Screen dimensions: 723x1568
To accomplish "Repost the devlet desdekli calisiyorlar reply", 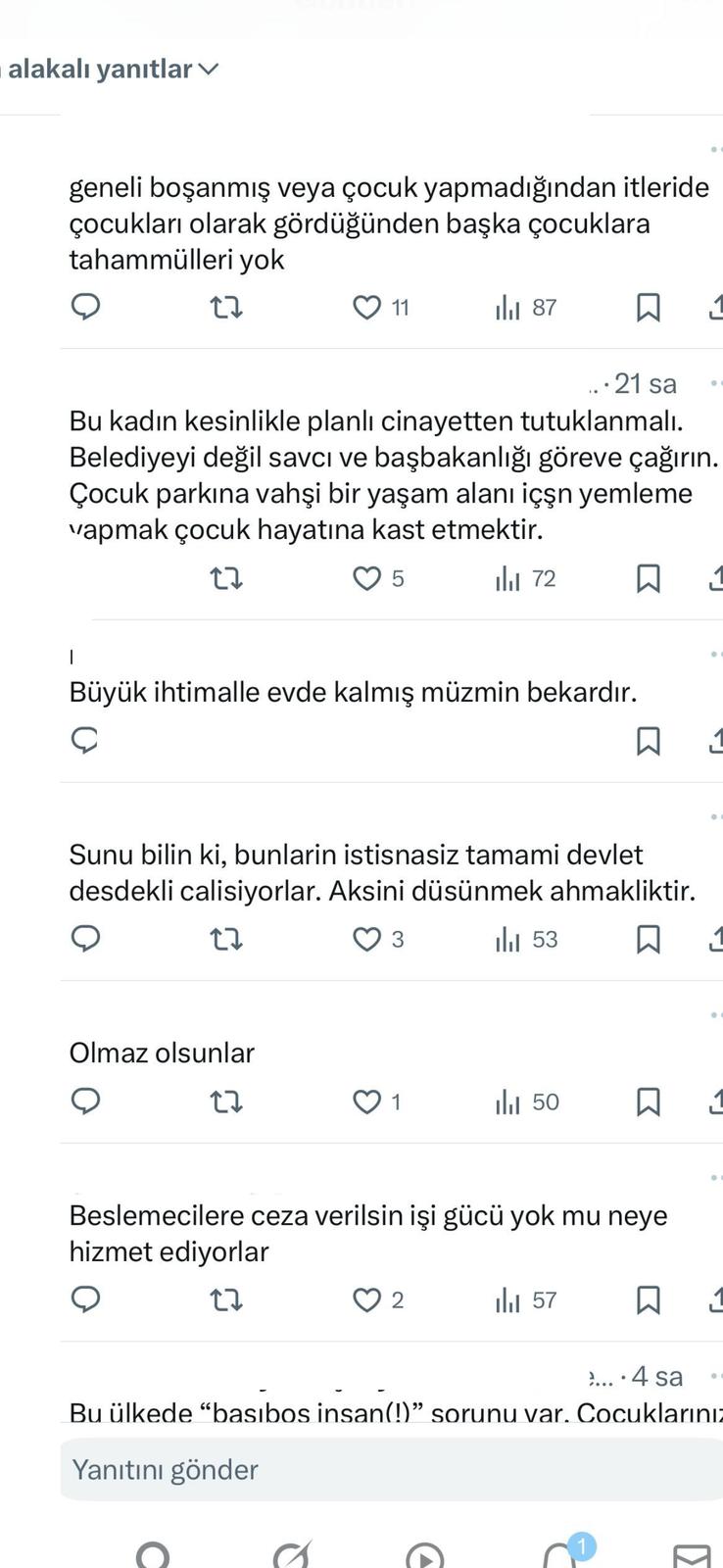I will [227, 940].
